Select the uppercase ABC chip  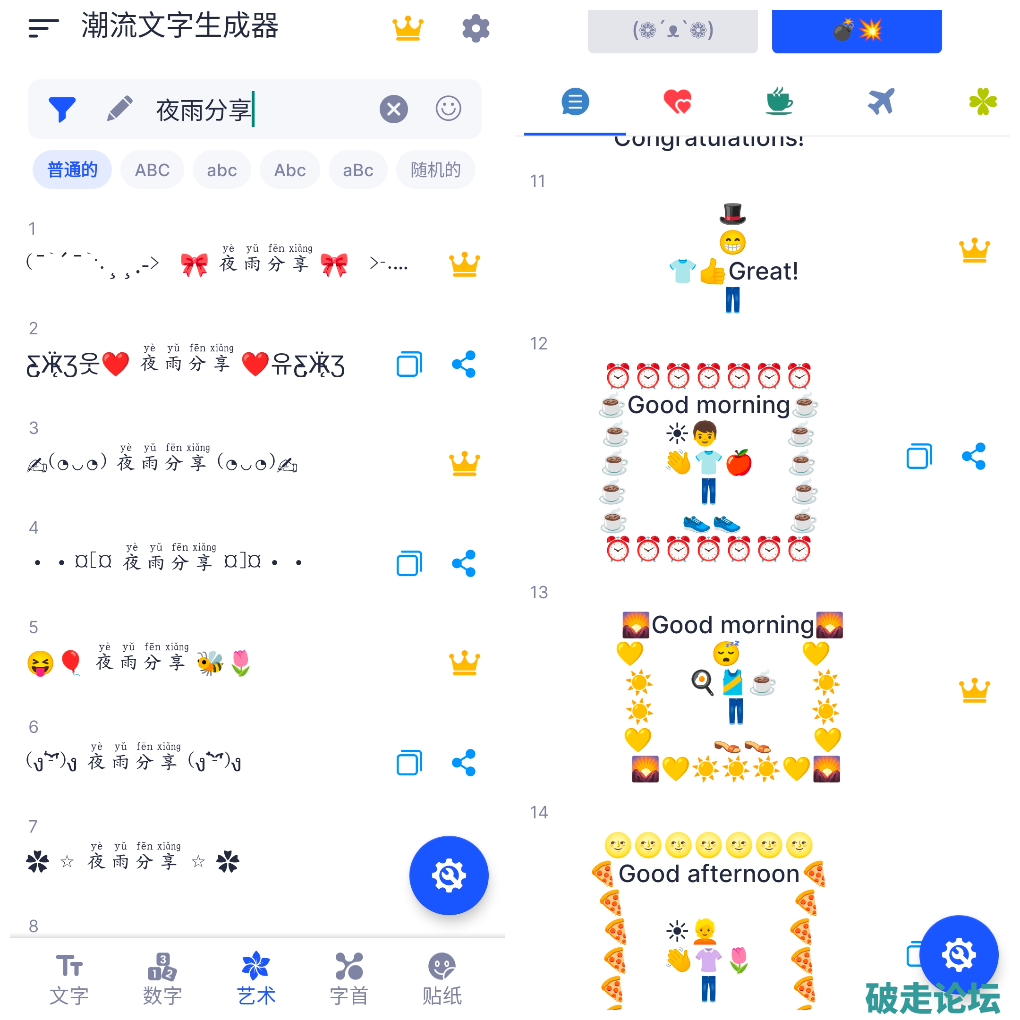pos(152,170)
